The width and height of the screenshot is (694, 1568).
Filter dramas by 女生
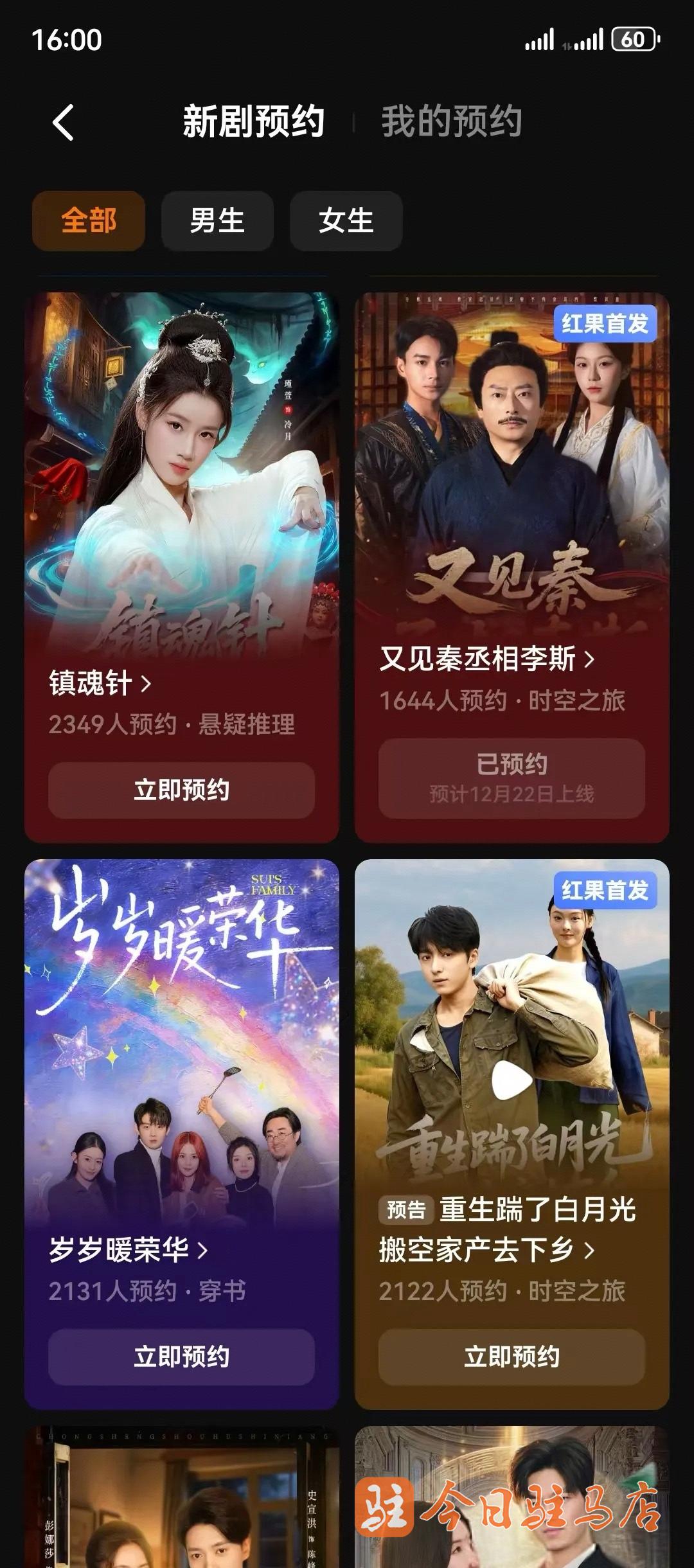coord(346,221)
